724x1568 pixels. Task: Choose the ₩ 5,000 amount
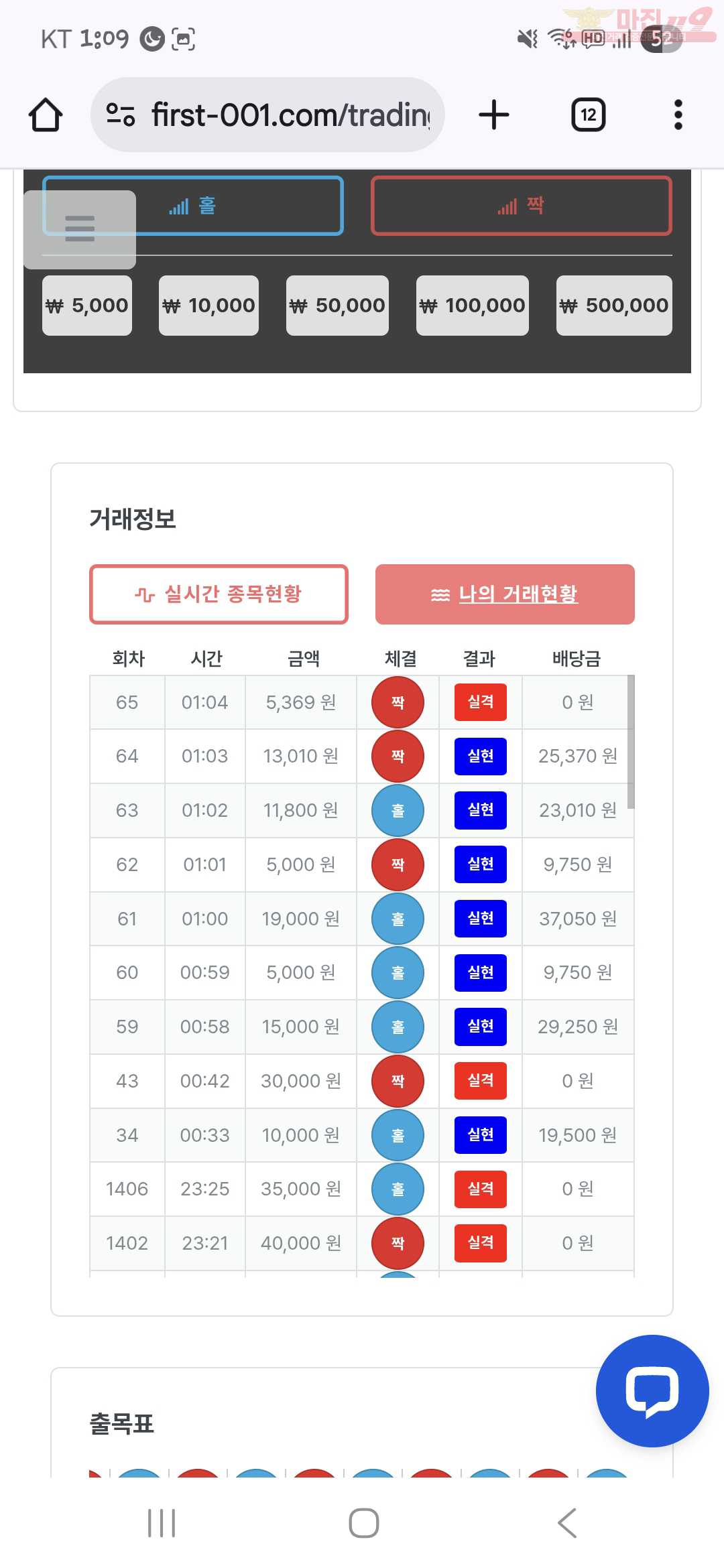[87, 306]
